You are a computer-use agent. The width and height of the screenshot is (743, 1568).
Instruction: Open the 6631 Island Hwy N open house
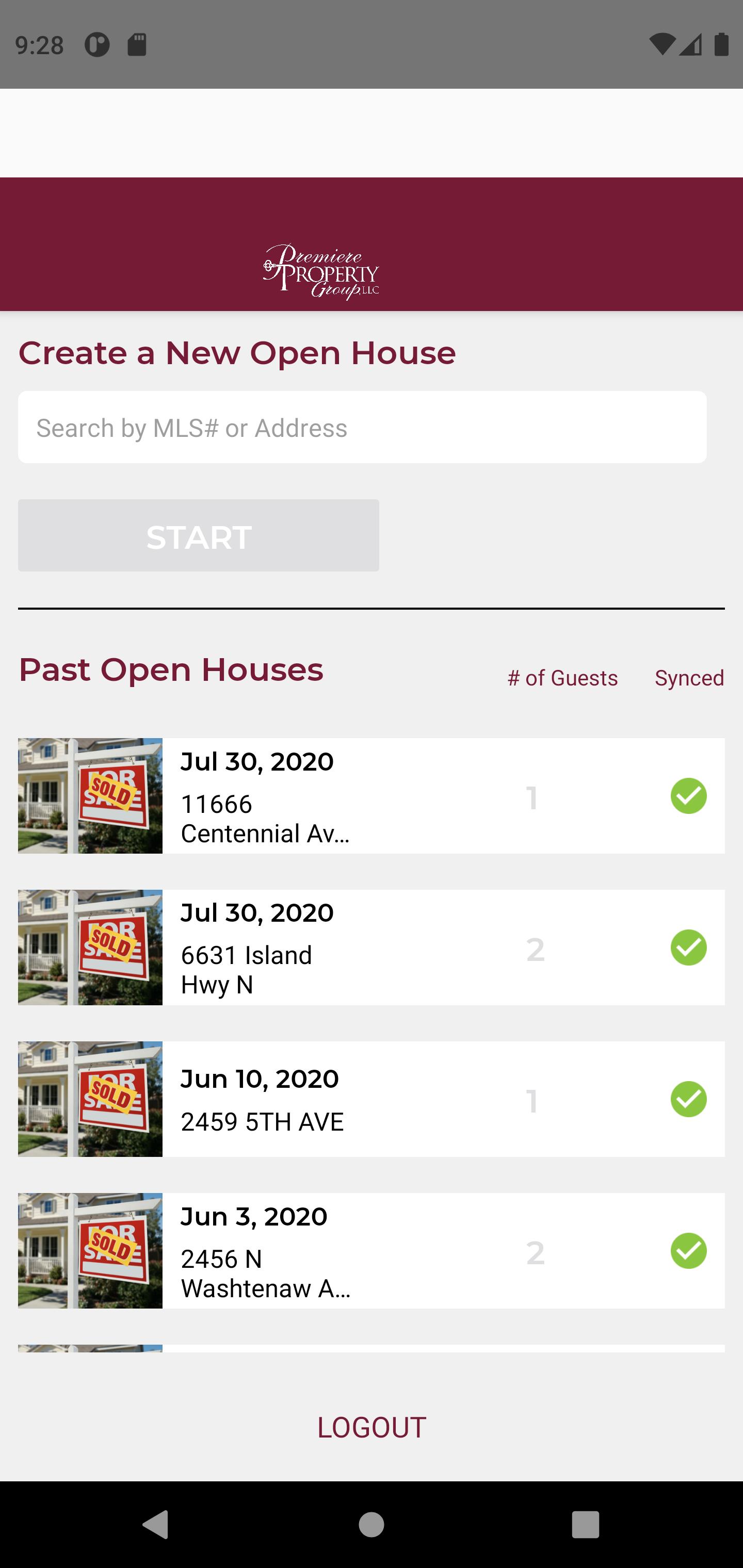[x=372, y=948]
